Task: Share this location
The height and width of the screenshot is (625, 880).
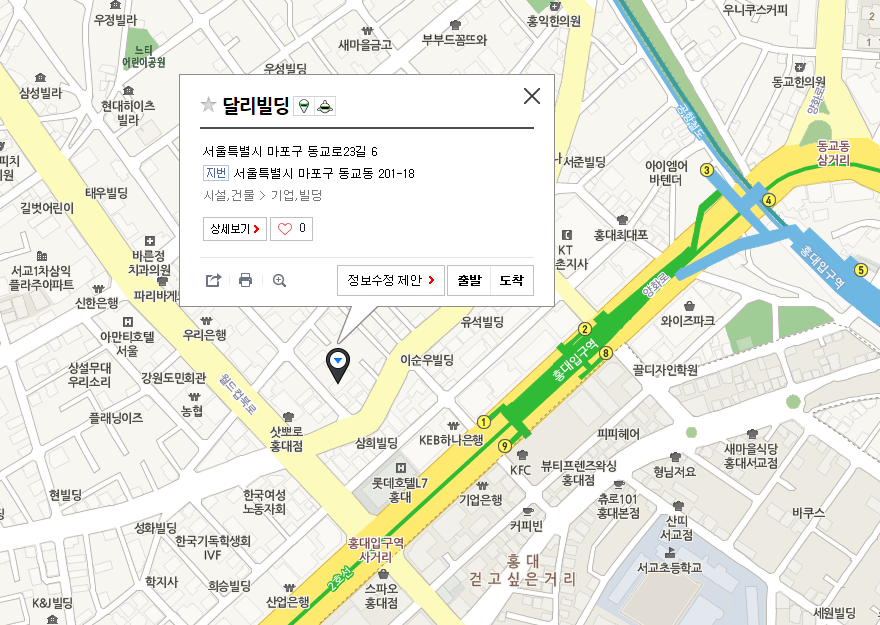Action: [x=213, y=281]
